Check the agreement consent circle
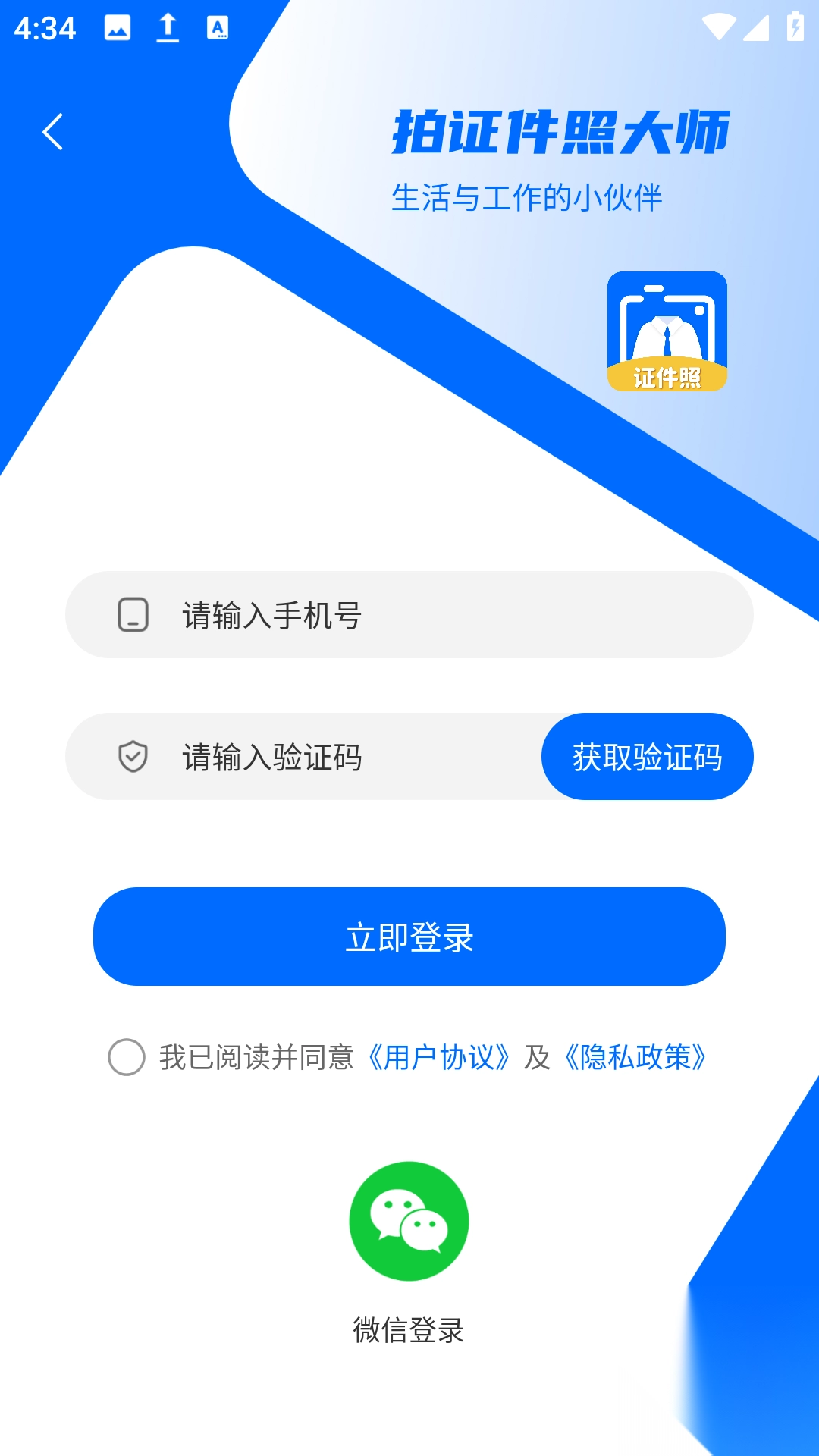 tap(127, 1057)
